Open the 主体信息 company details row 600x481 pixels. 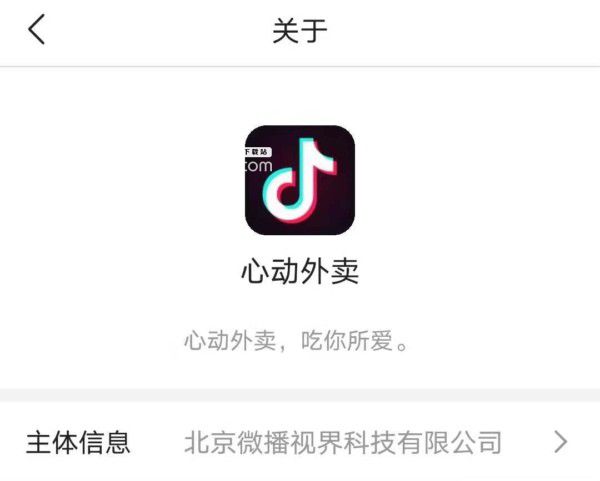[300, 441]
